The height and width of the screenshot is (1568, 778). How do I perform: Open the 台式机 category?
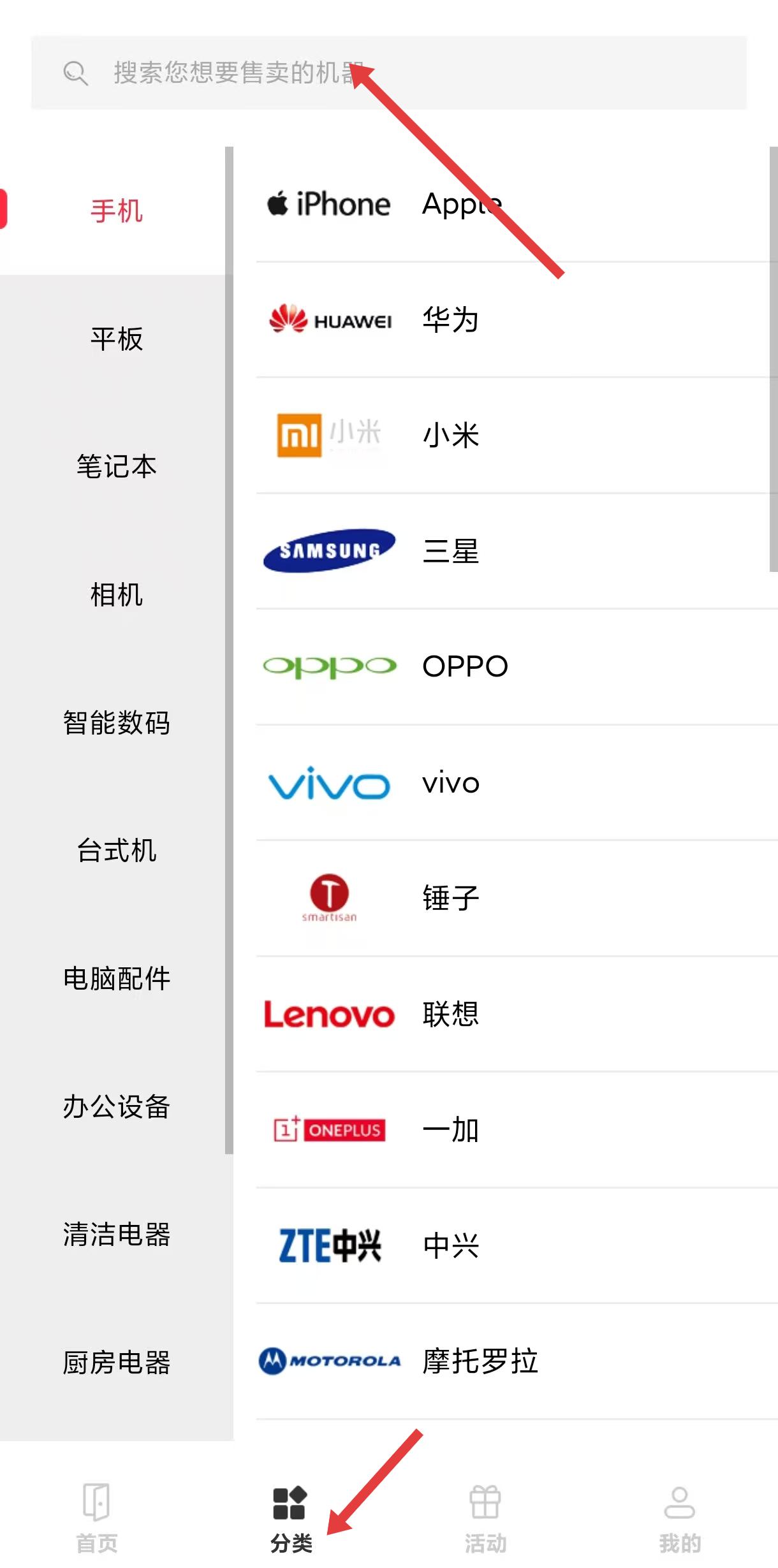point(116,851)
